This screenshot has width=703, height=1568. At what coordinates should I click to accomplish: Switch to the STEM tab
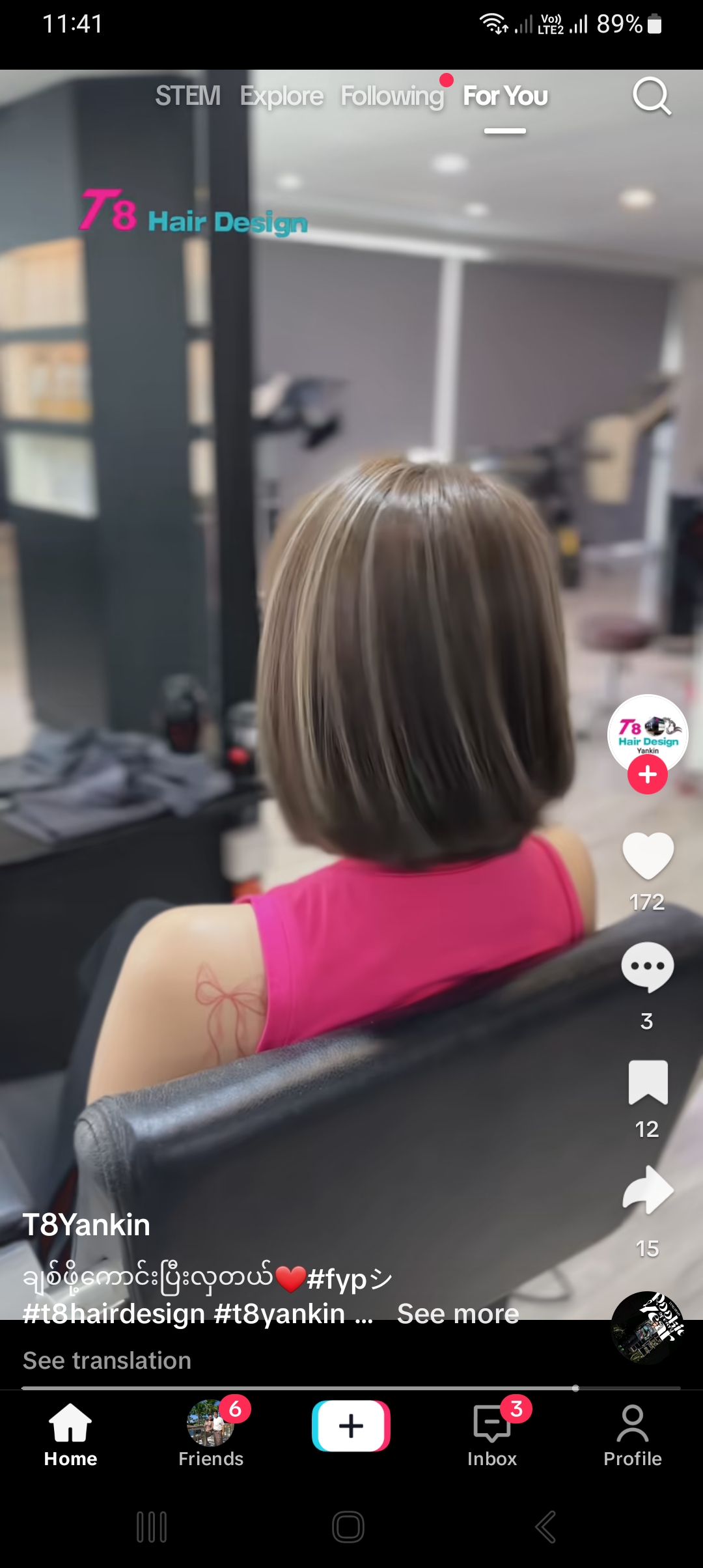(x=187, y=96)
